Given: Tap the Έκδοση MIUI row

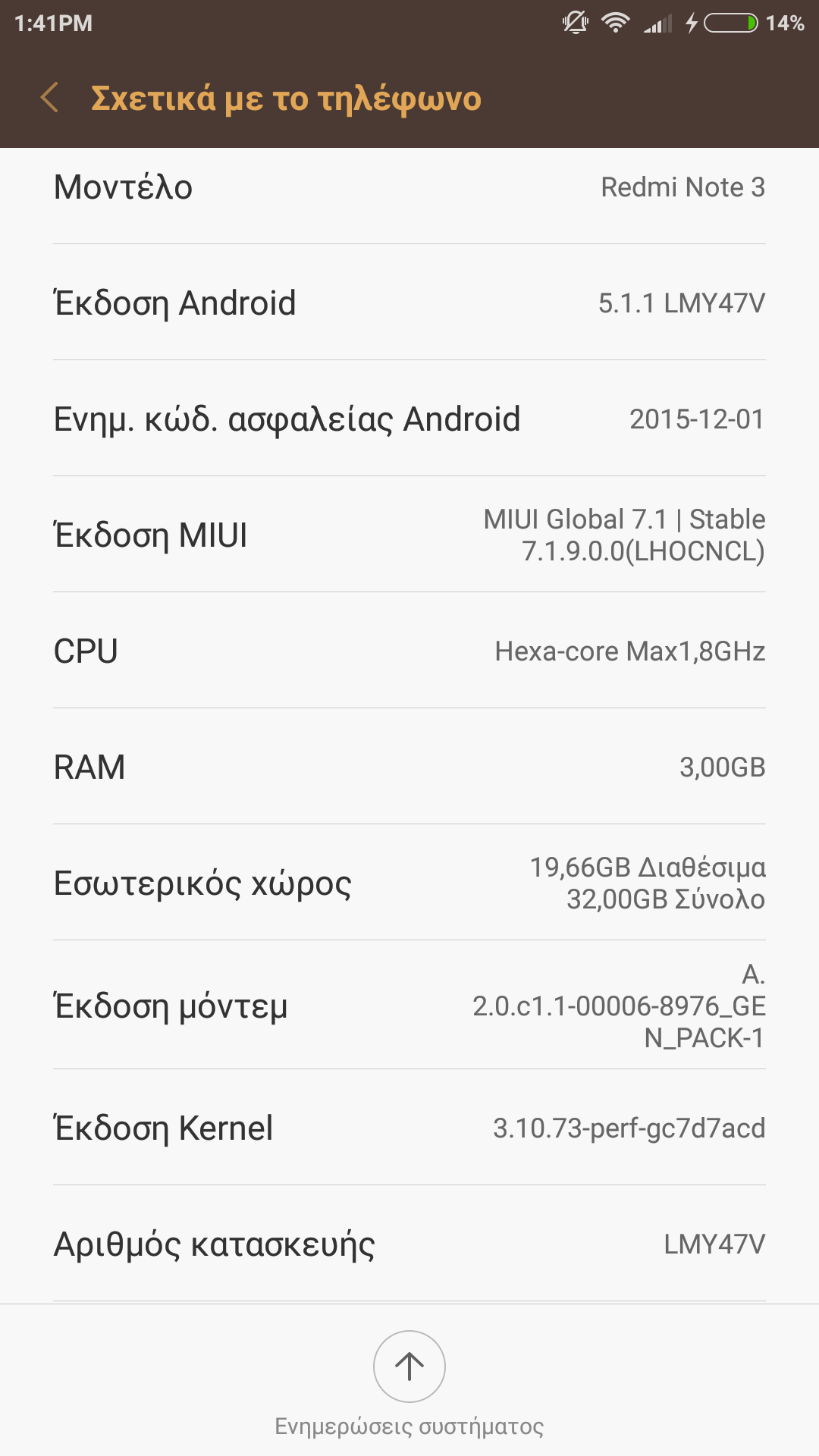Looking at the screenshot, I should [409, 535].
